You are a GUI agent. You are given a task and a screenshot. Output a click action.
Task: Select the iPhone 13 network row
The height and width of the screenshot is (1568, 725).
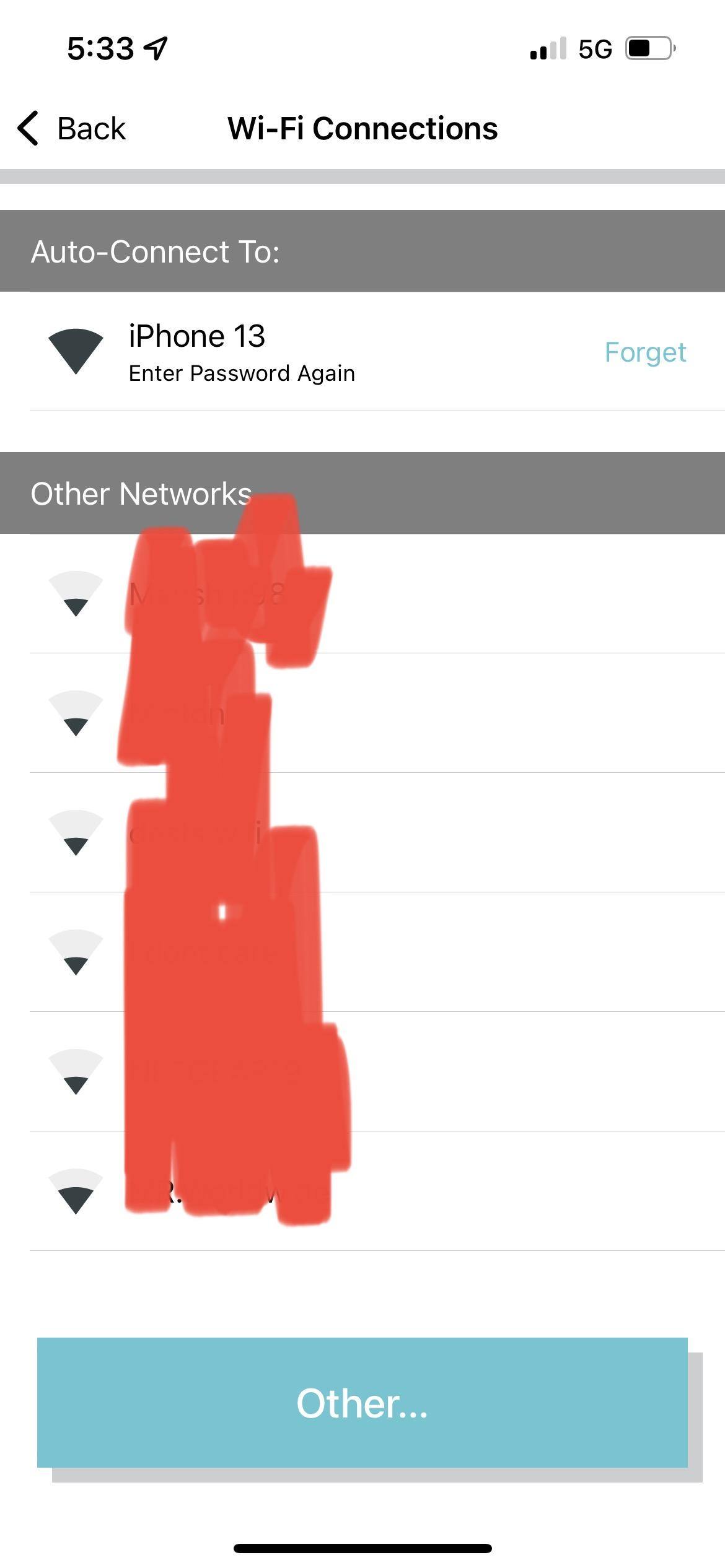click(242, 352)
